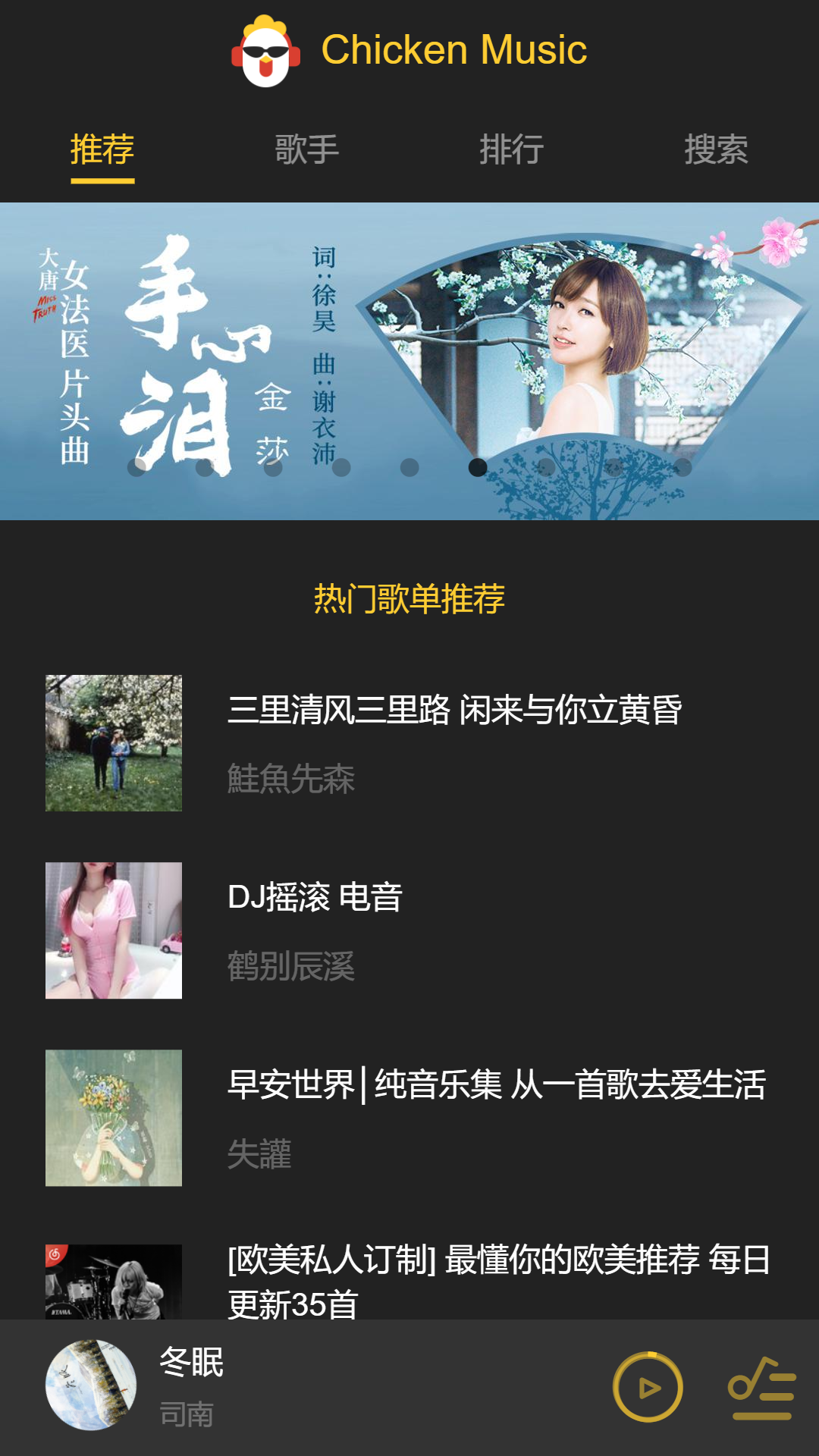Open the playlist queue icon
The height and width of the screenshot is (1456, 819).
pyautogui.click(x=761, y=1387)
